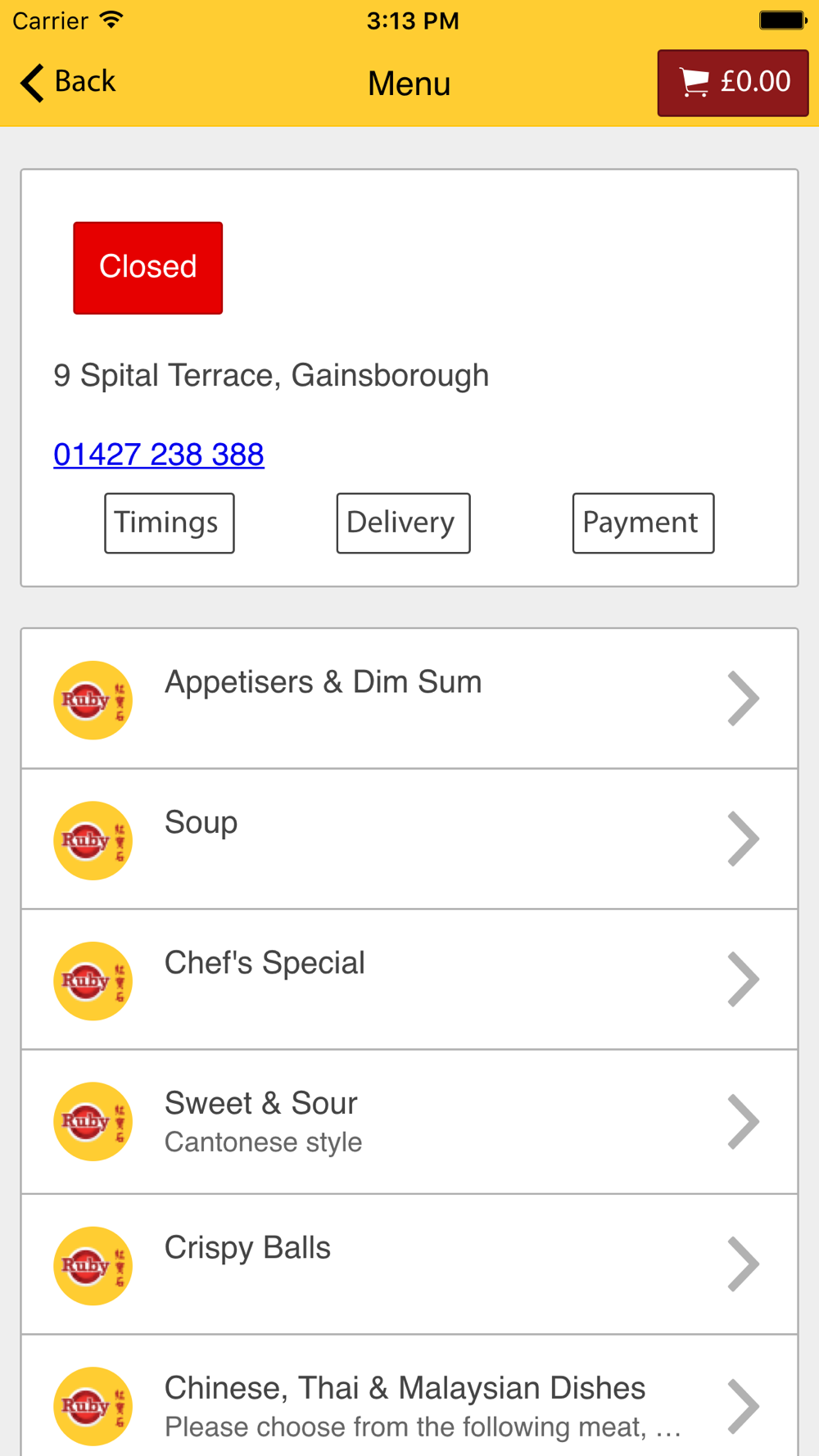Browse the Soup category
Viewport: 819px width, 1456px height.
click(x=409, y=839)
